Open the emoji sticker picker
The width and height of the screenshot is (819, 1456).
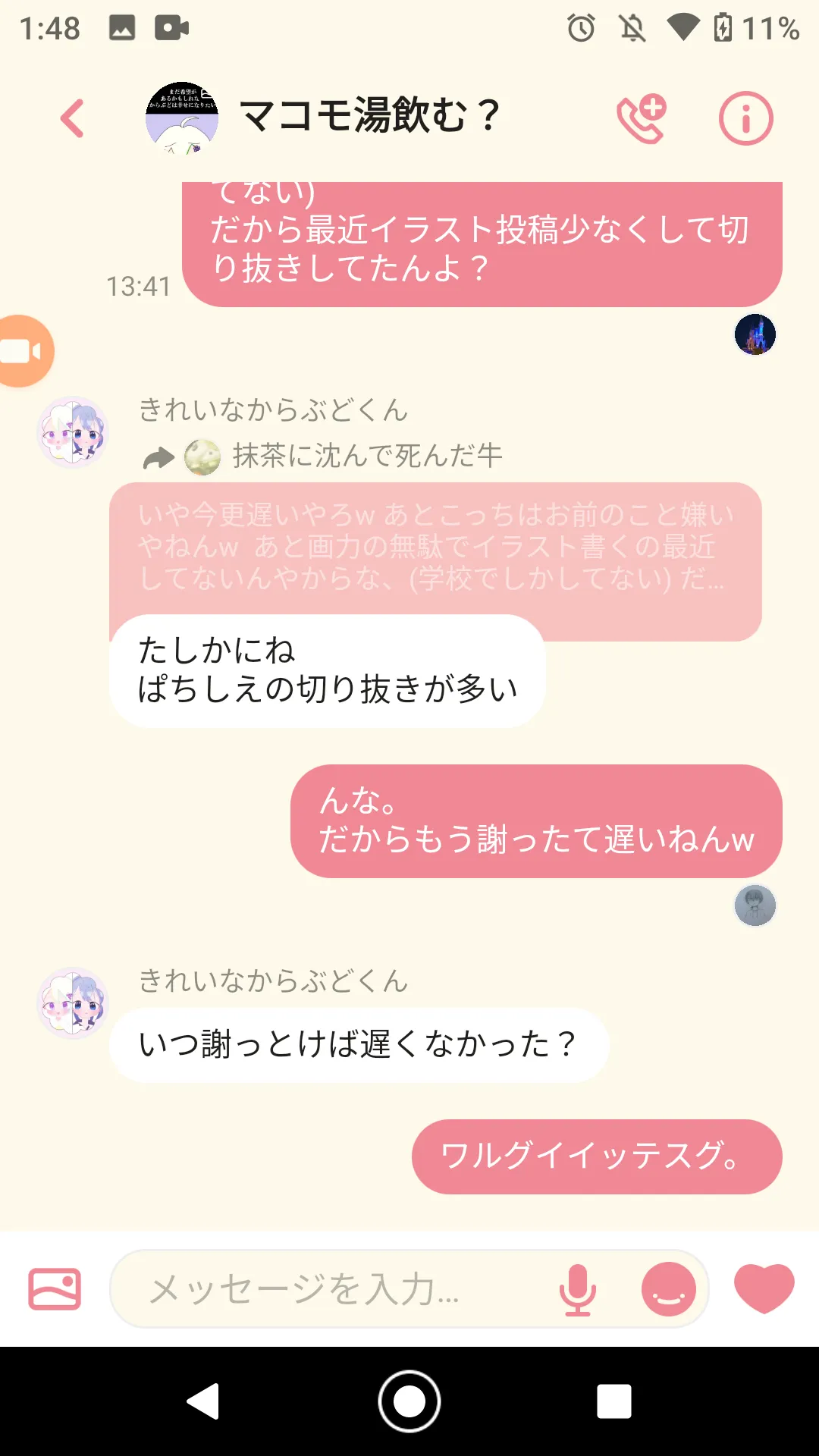[x=669, y=1289]
